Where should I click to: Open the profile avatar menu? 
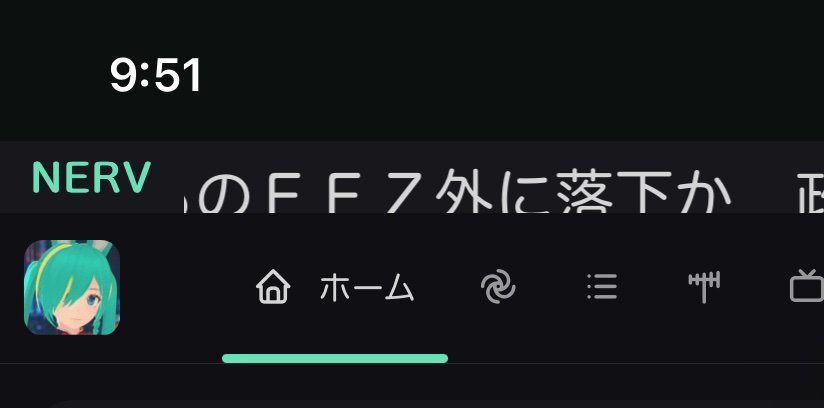click(71, 288)
